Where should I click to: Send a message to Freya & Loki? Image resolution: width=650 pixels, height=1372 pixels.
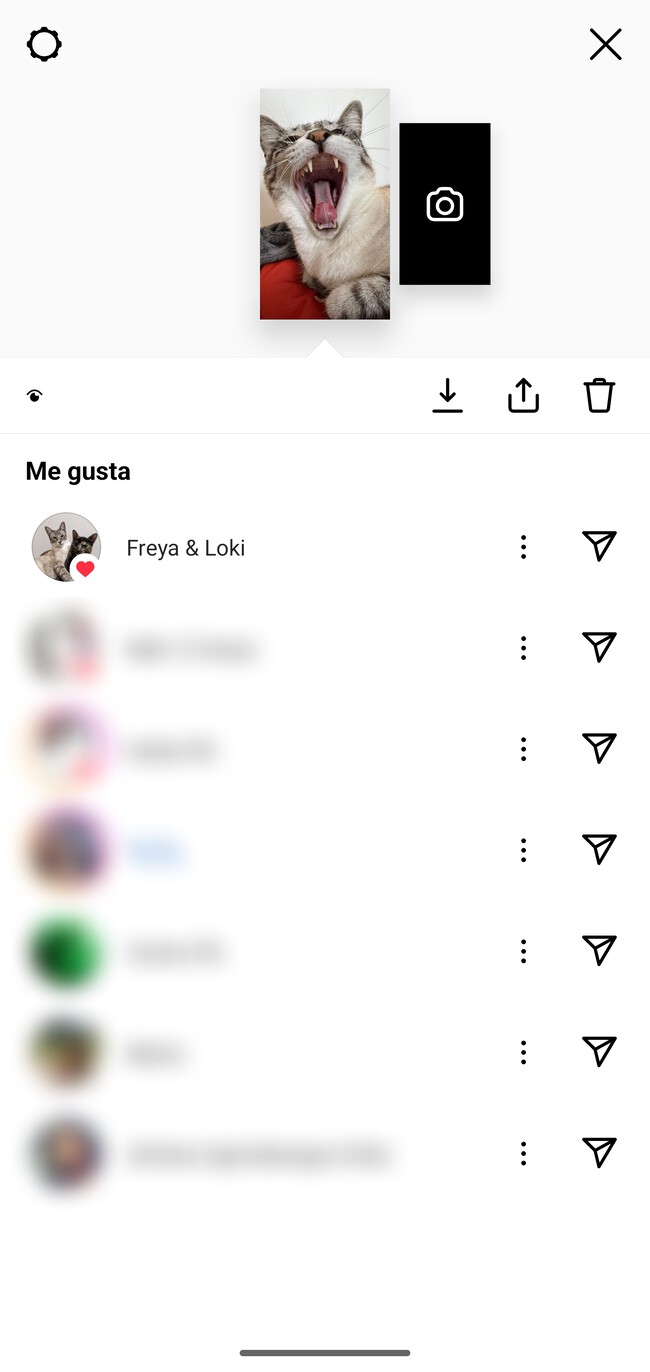598,546
